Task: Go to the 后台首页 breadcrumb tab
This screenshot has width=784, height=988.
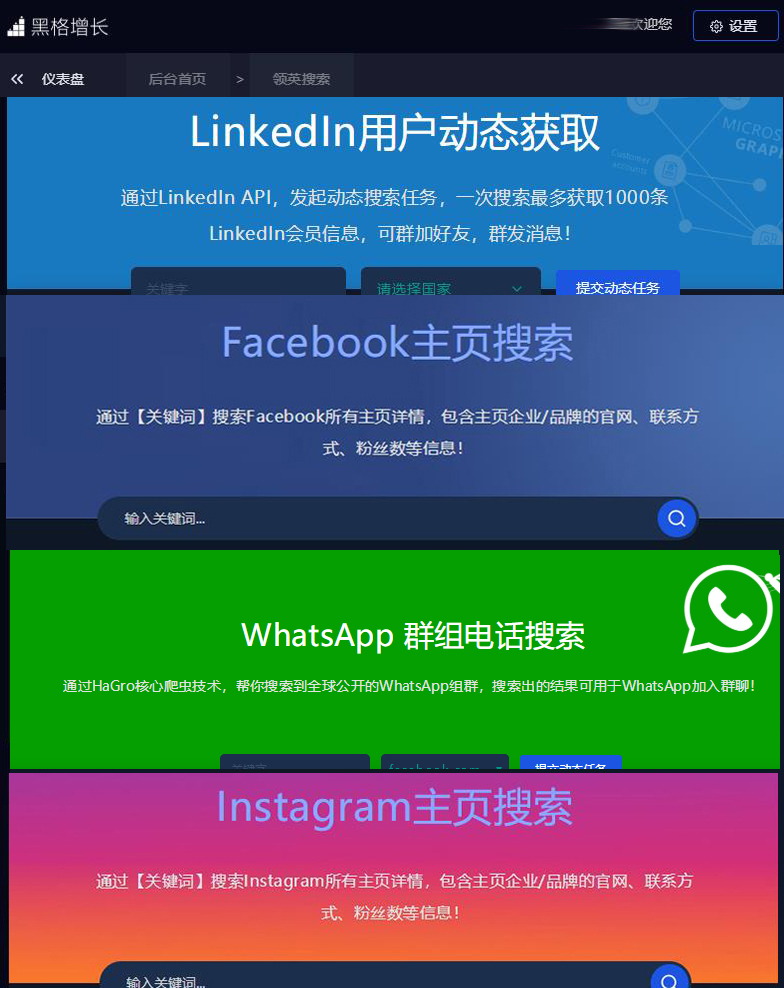Action: [177, 79]
